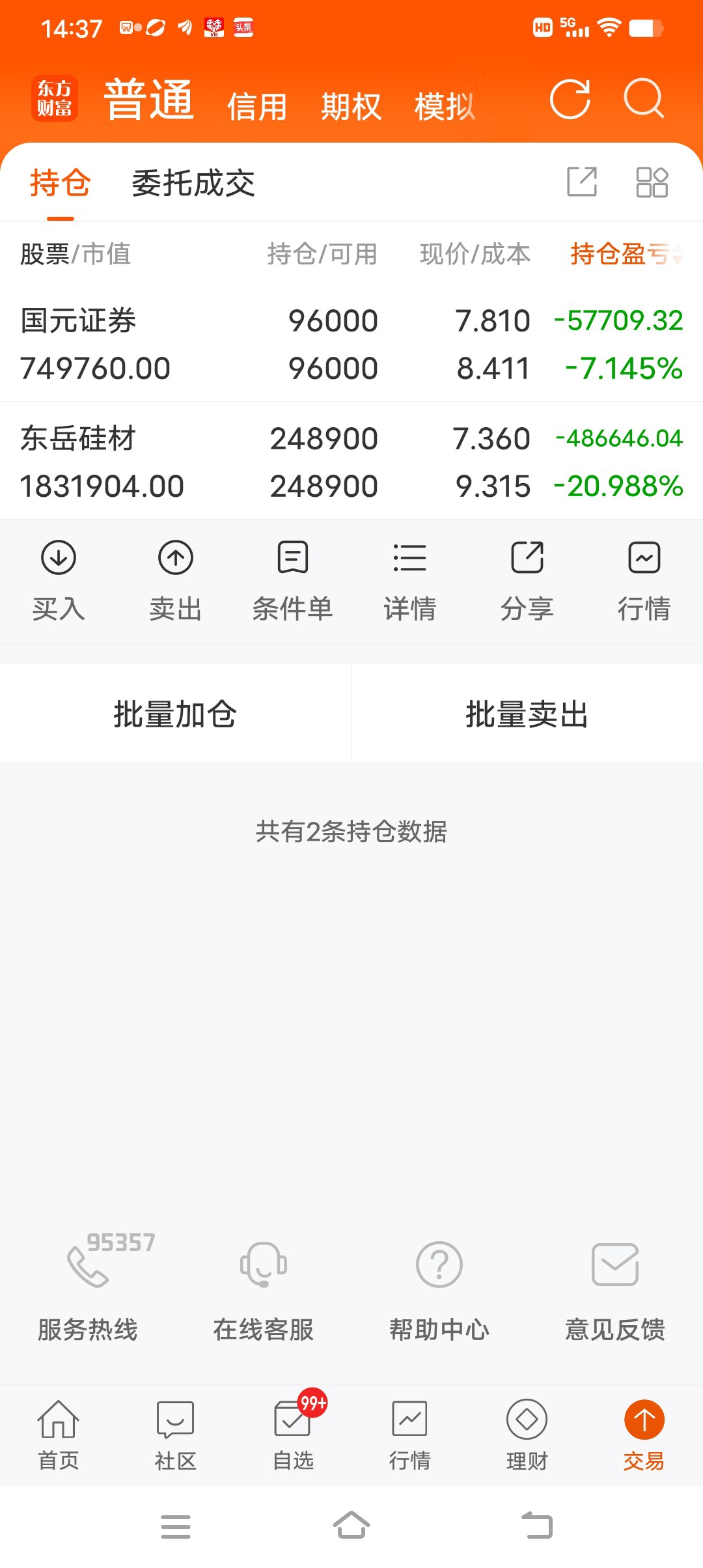The width and height of the screenshot is (703, 1568).
Task: Tap 批量加仓 button
Action: [175, 714]
